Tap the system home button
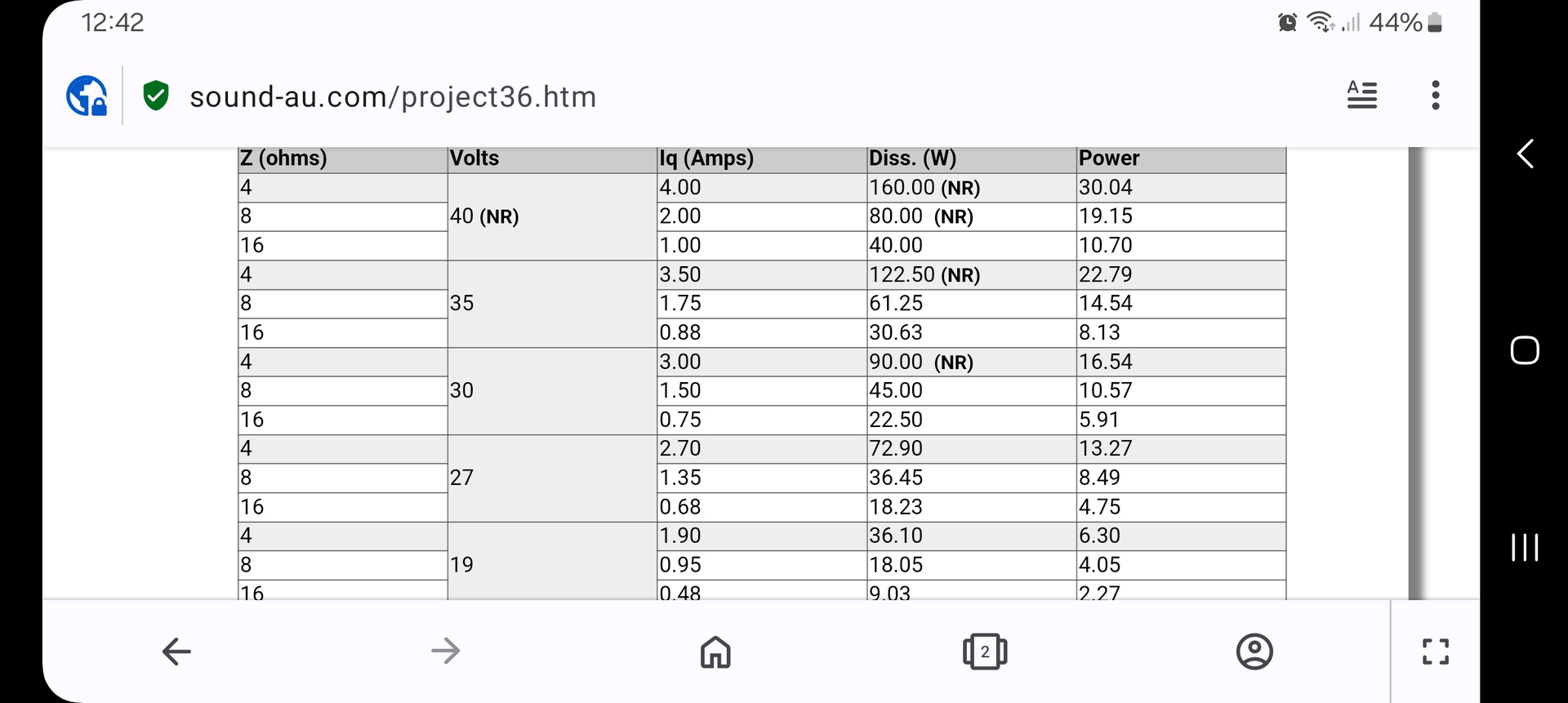 point(1525,350)
